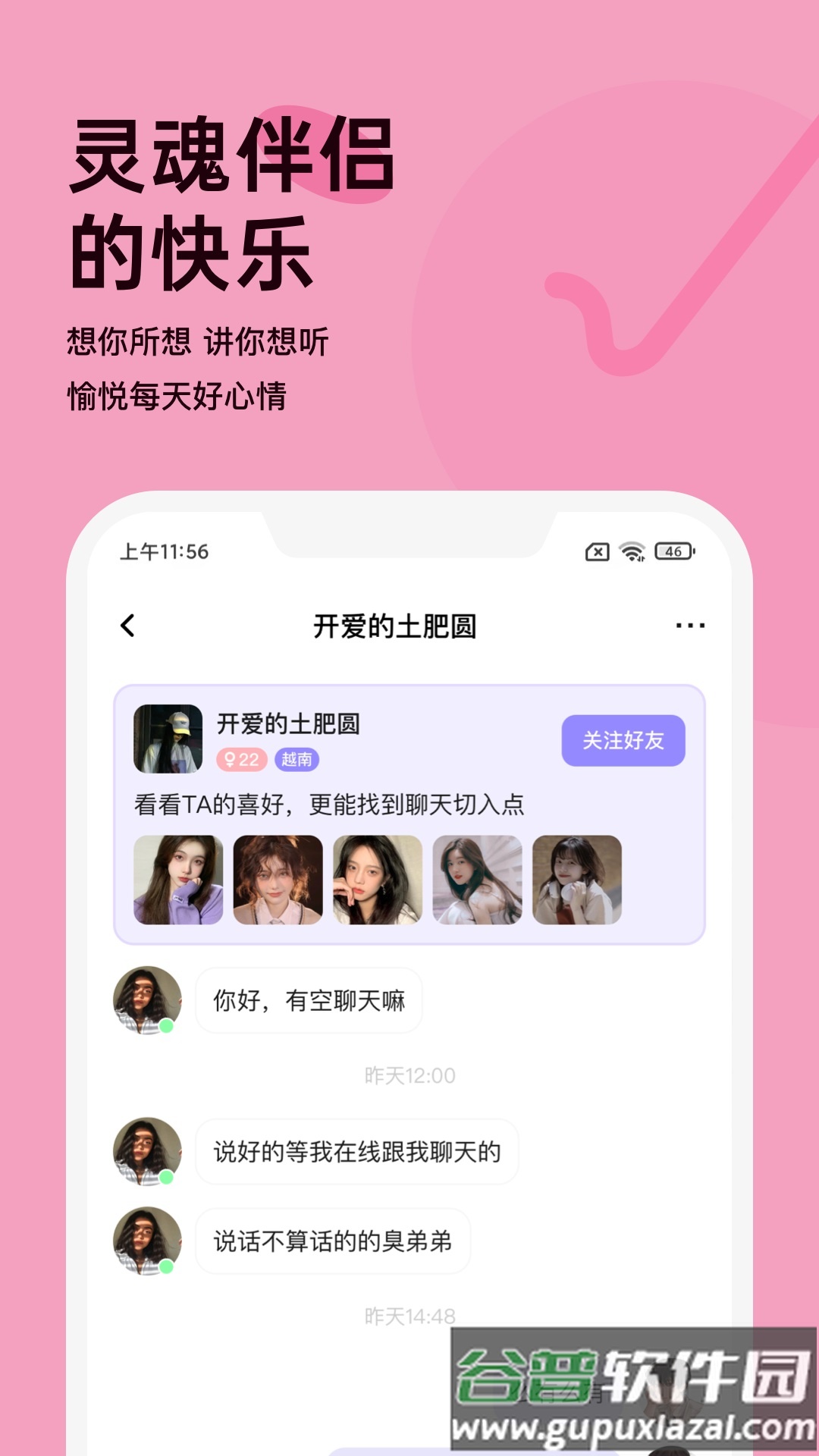
Task: Open the first girl photo thumbnail
Action: click(177, 880)
